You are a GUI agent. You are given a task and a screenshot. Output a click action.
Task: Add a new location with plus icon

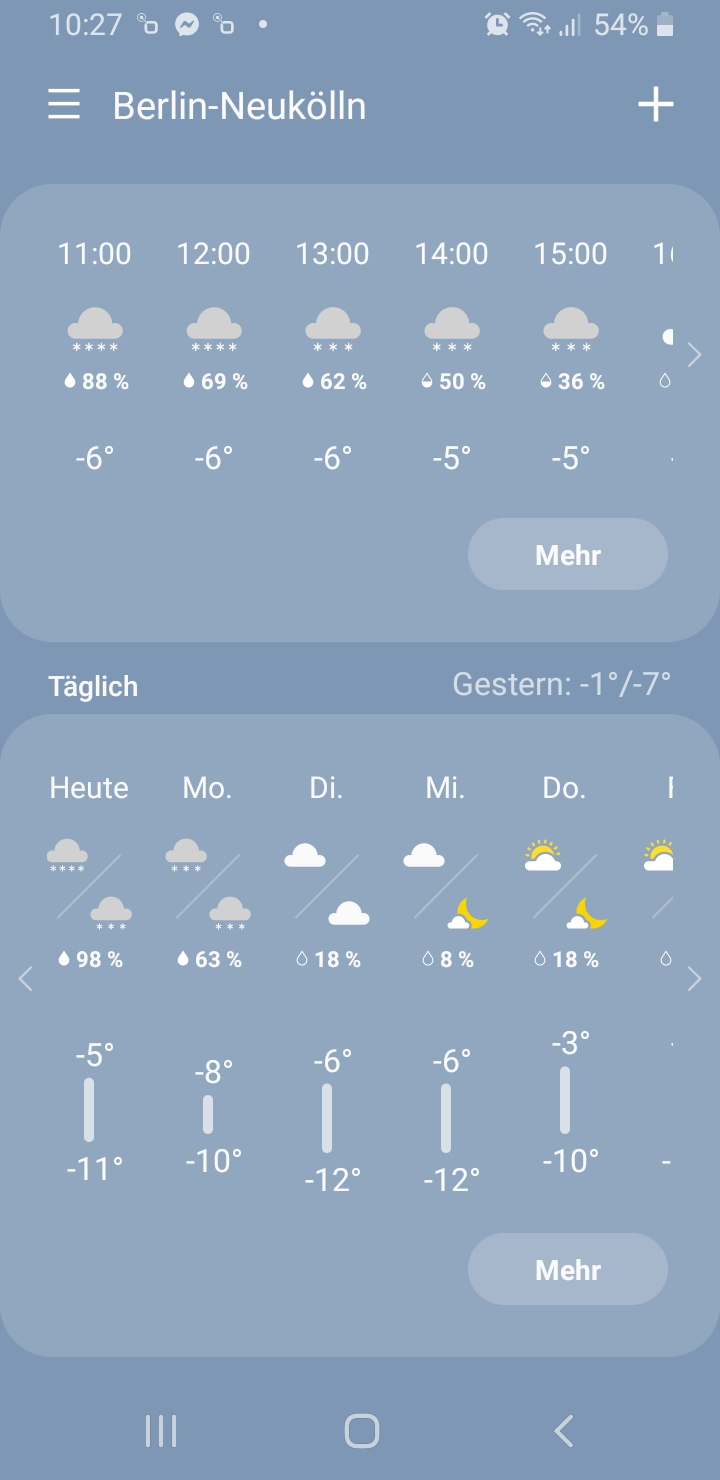(x=656, y=105)
